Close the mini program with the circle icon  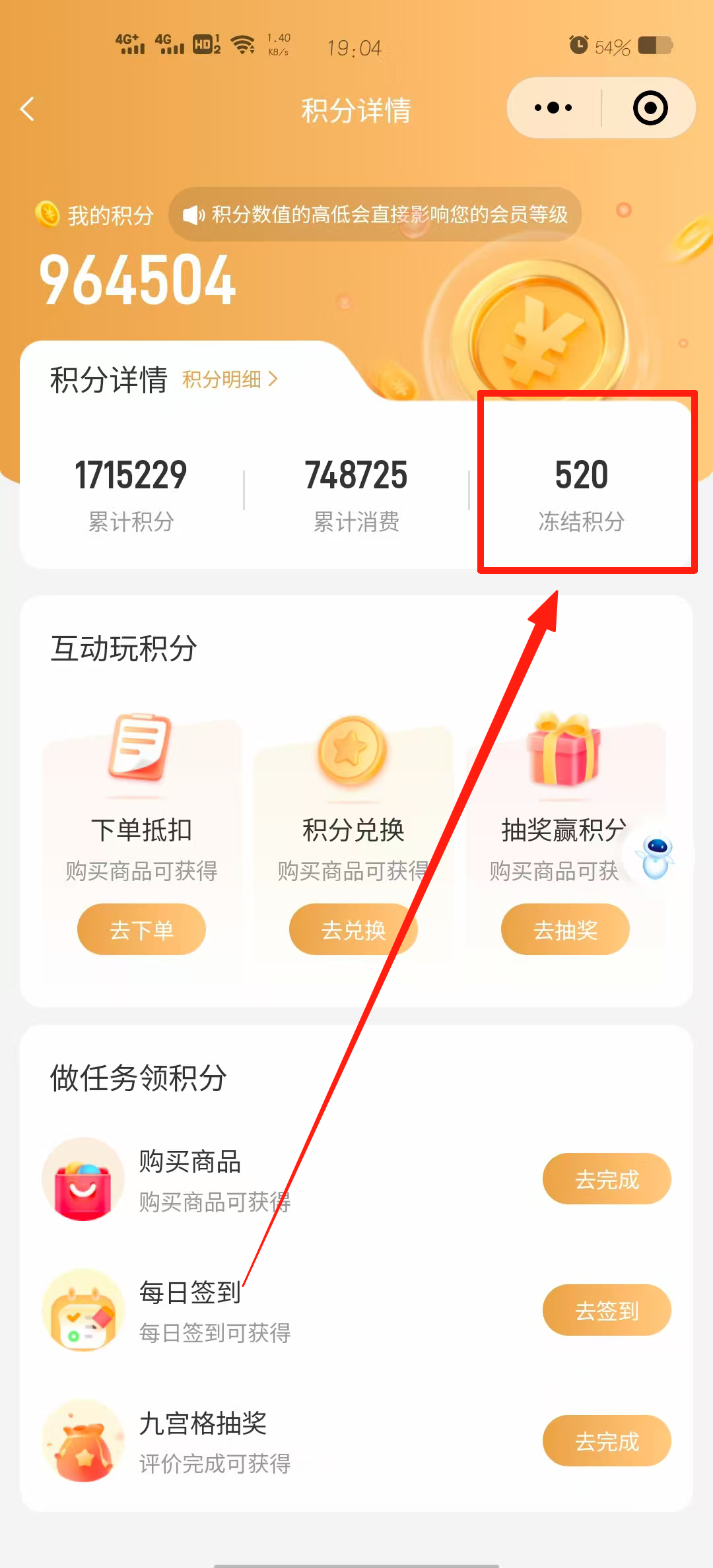tap(650, 108)
